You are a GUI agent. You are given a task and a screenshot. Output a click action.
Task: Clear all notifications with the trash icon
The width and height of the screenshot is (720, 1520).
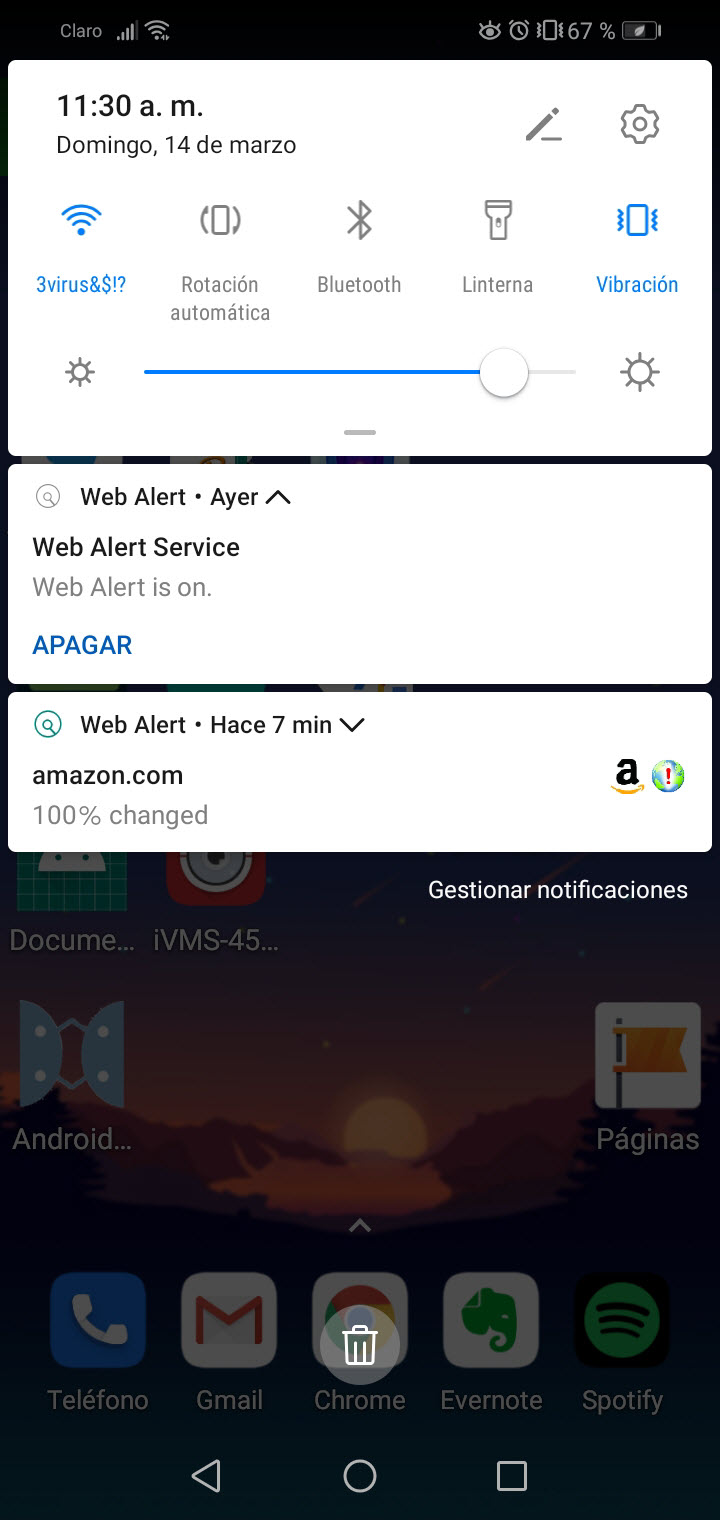point(360,1345)
